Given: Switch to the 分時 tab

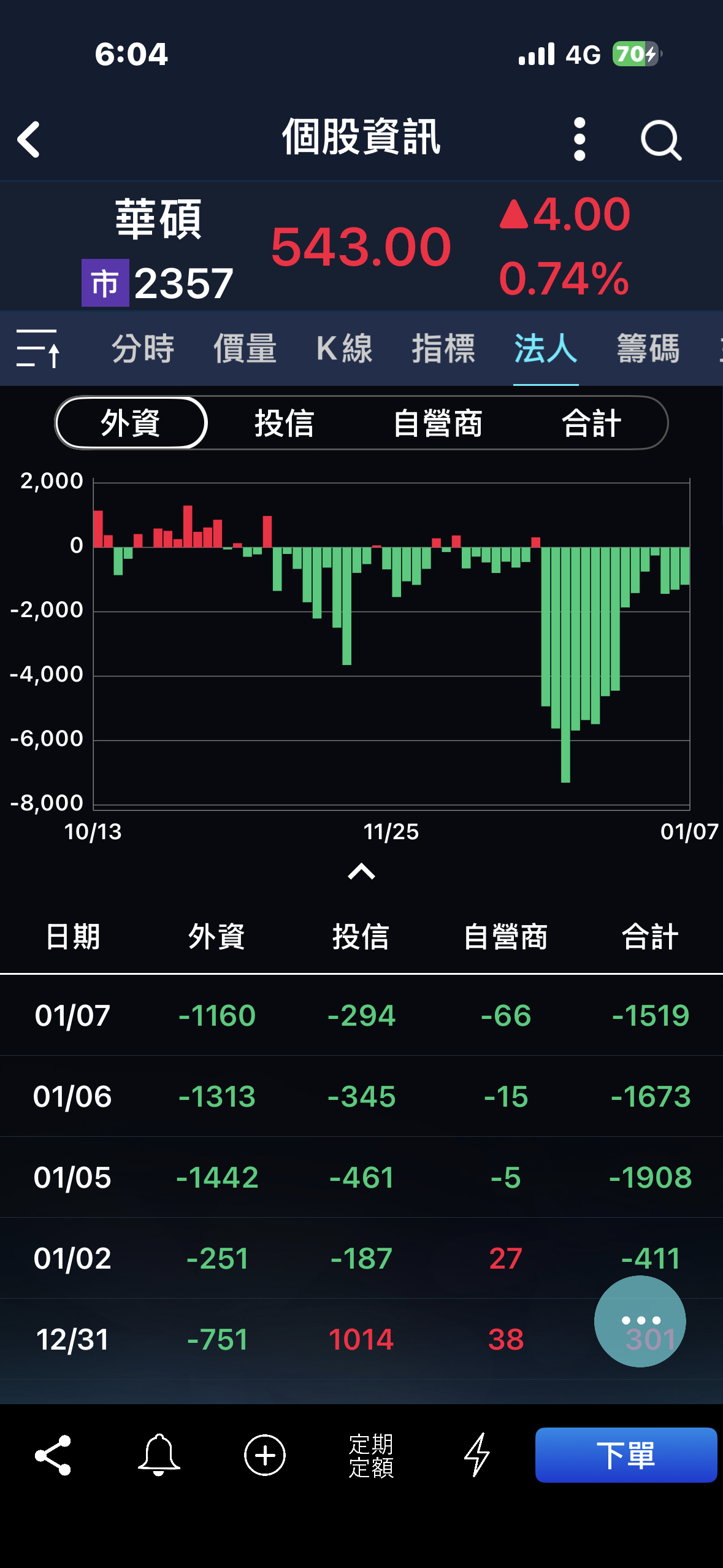Looking at the screenshot, I should click(x=143, y=348).
